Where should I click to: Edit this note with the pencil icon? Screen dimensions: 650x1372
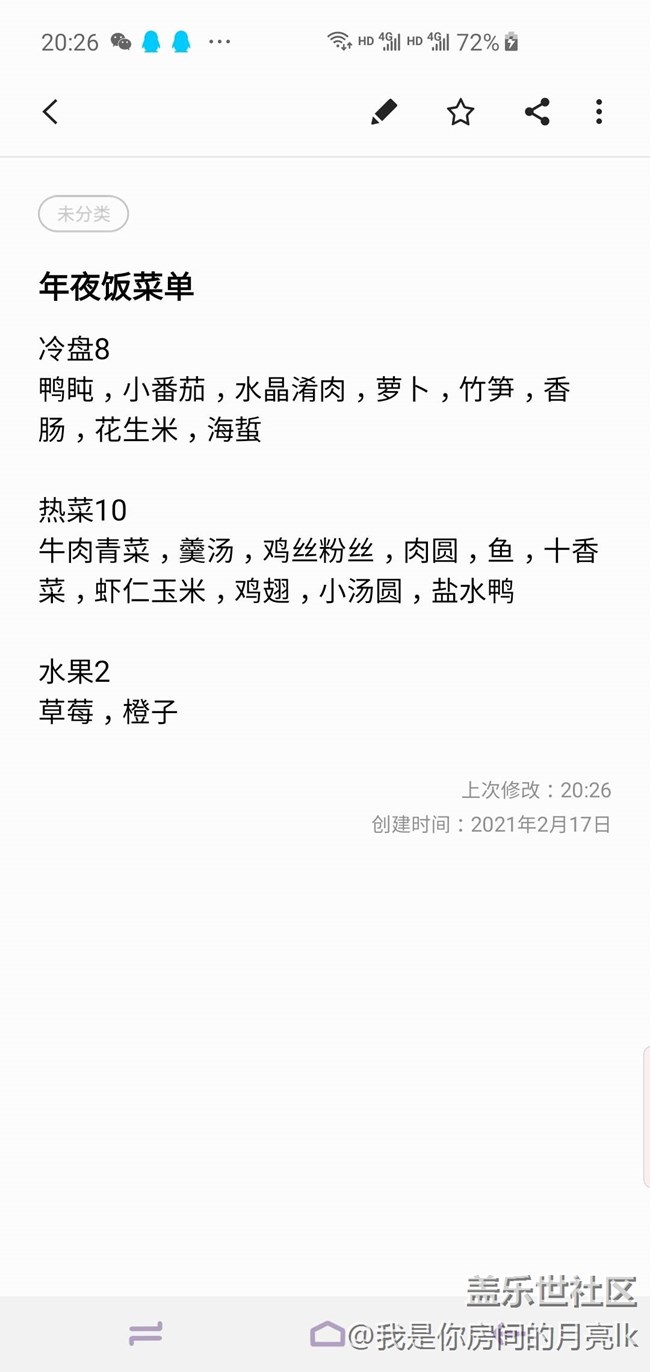(x=384, y=112)
